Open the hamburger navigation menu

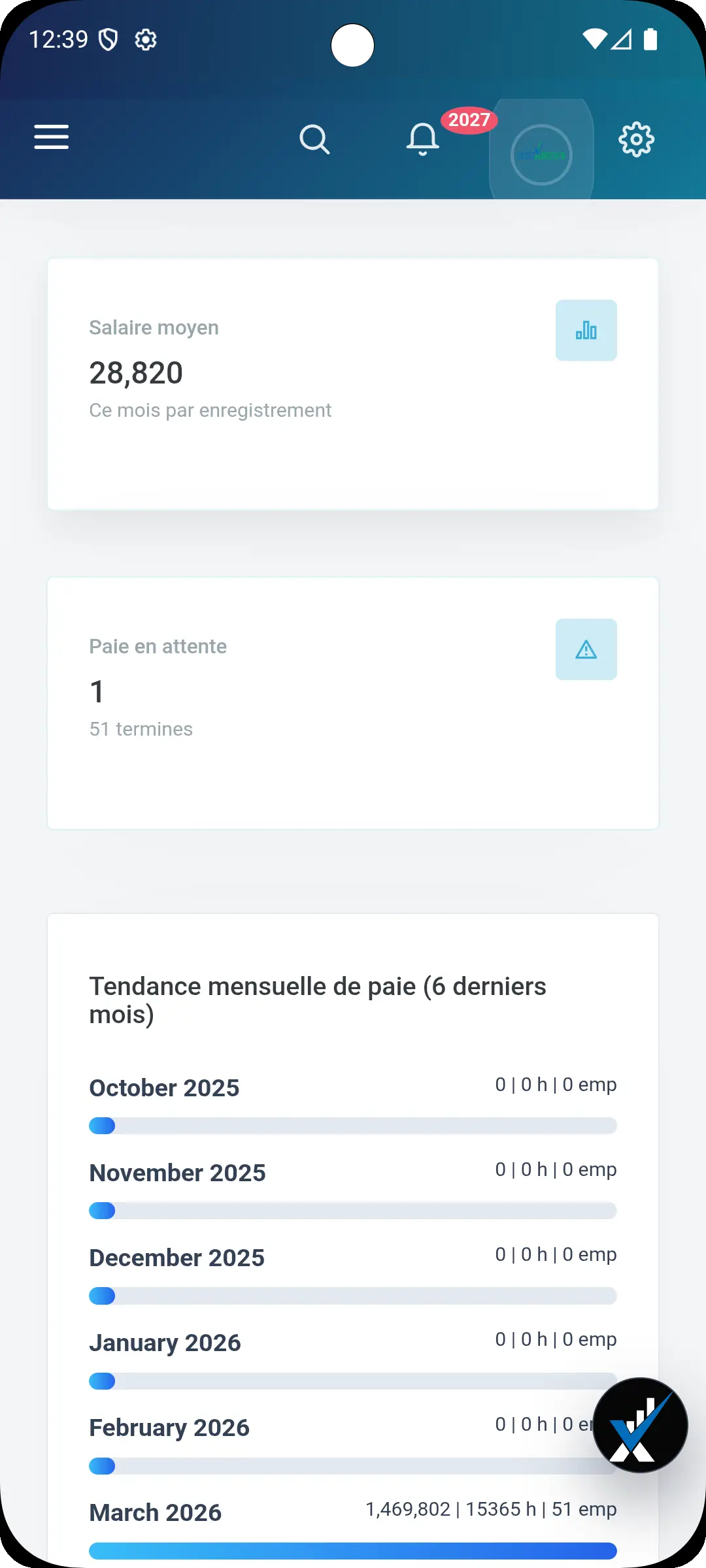click(52, 138)
